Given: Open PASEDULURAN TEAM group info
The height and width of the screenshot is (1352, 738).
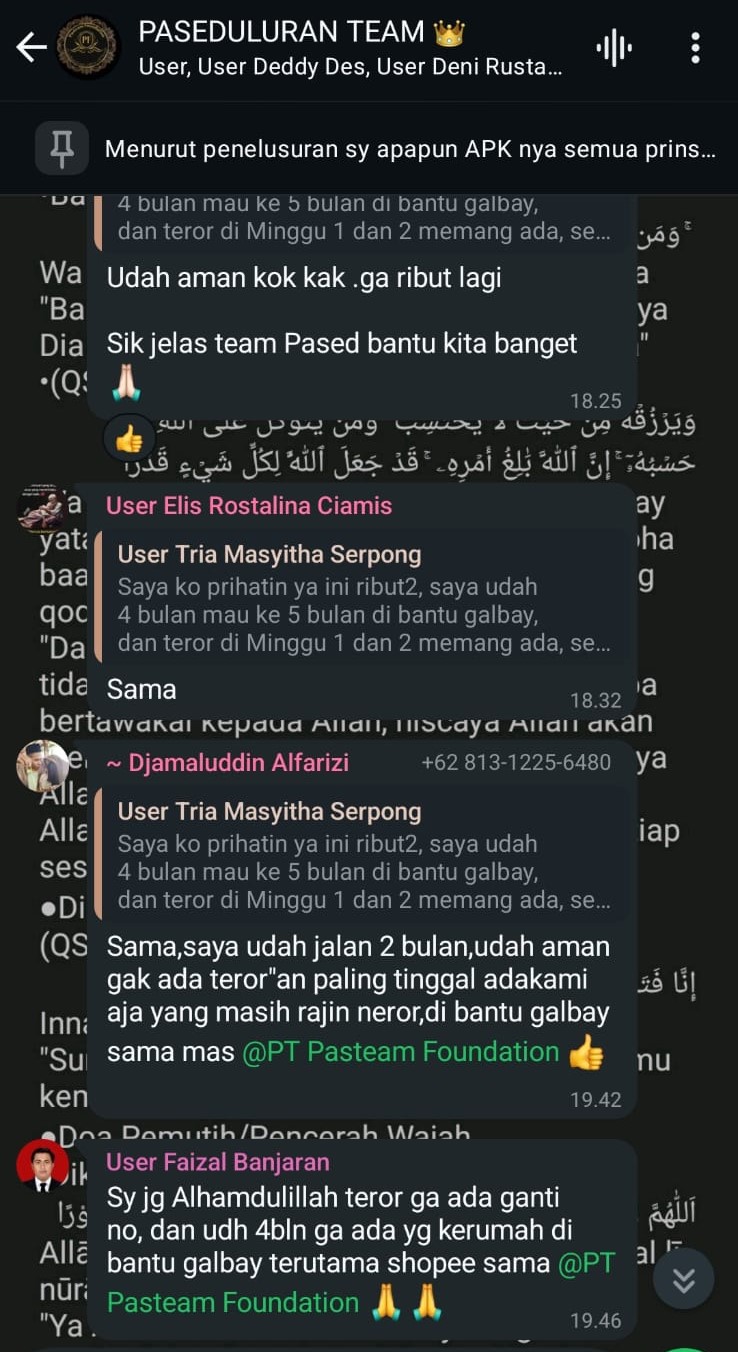Looking at the screenshot, I should (350, 48).
